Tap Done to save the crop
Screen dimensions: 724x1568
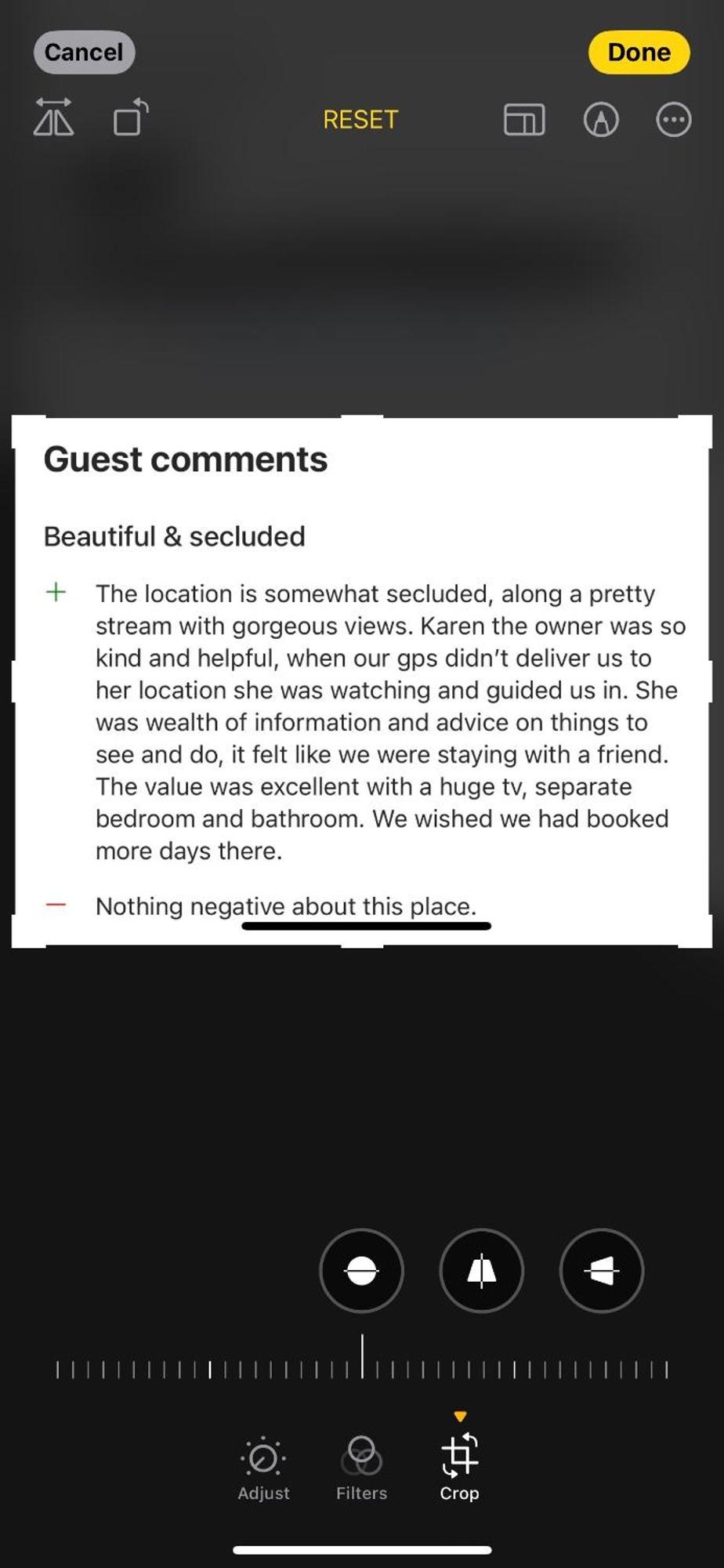(x=639, y=53)
